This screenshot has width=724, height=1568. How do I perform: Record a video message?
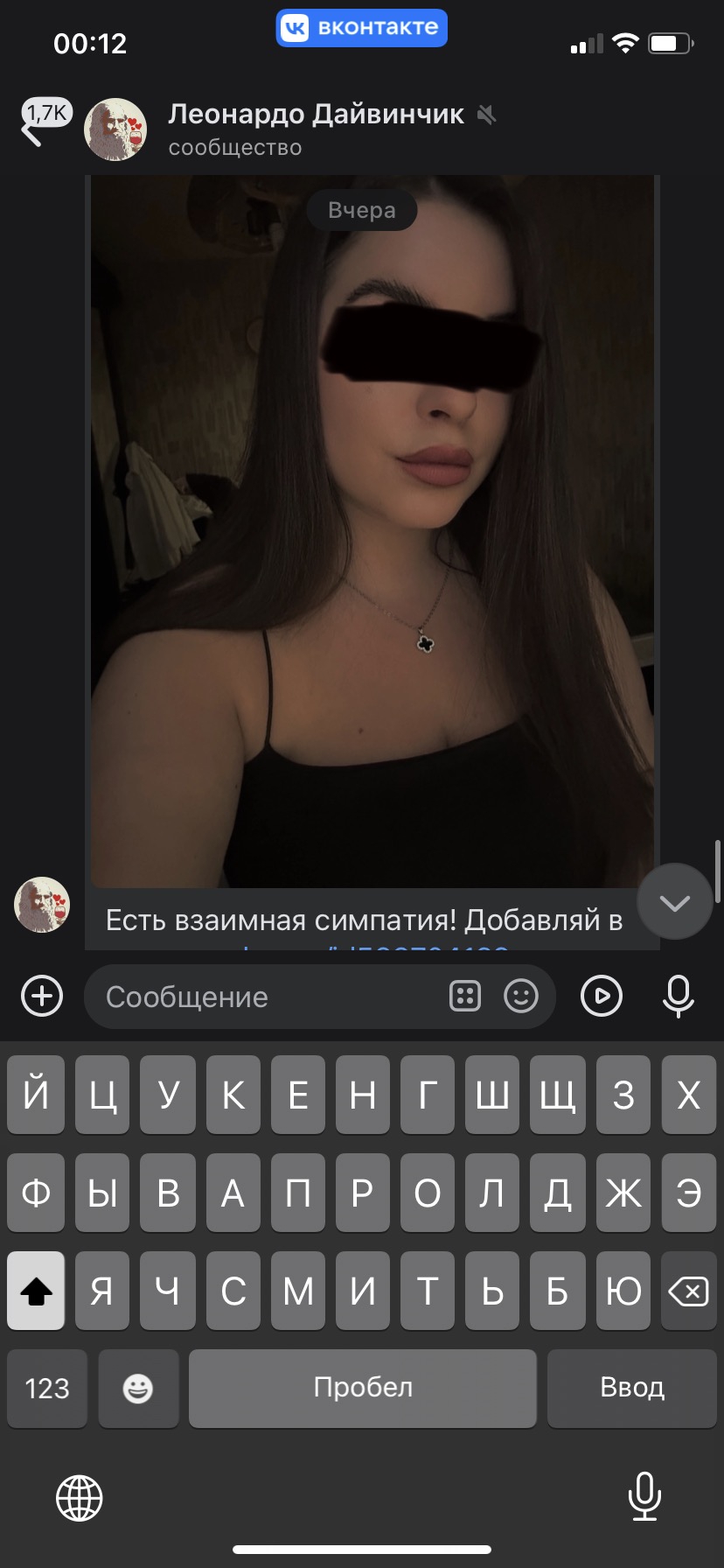[x=602, y=996]
